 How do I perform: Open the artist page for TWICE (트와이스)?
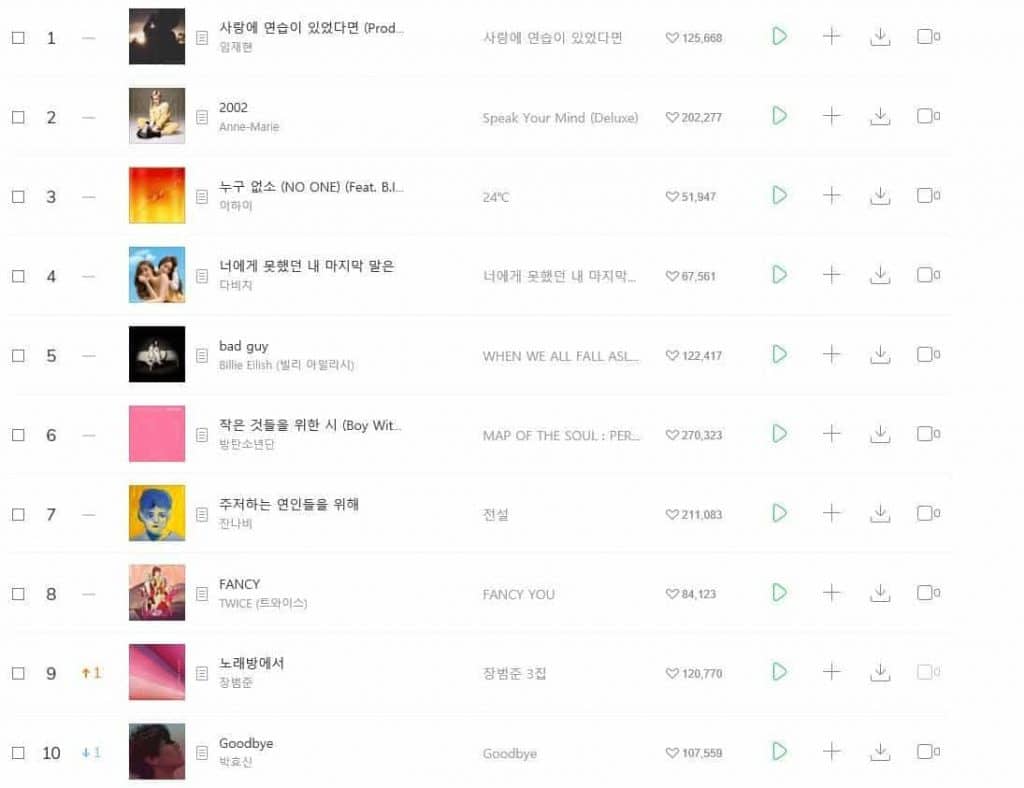[263, 603]
